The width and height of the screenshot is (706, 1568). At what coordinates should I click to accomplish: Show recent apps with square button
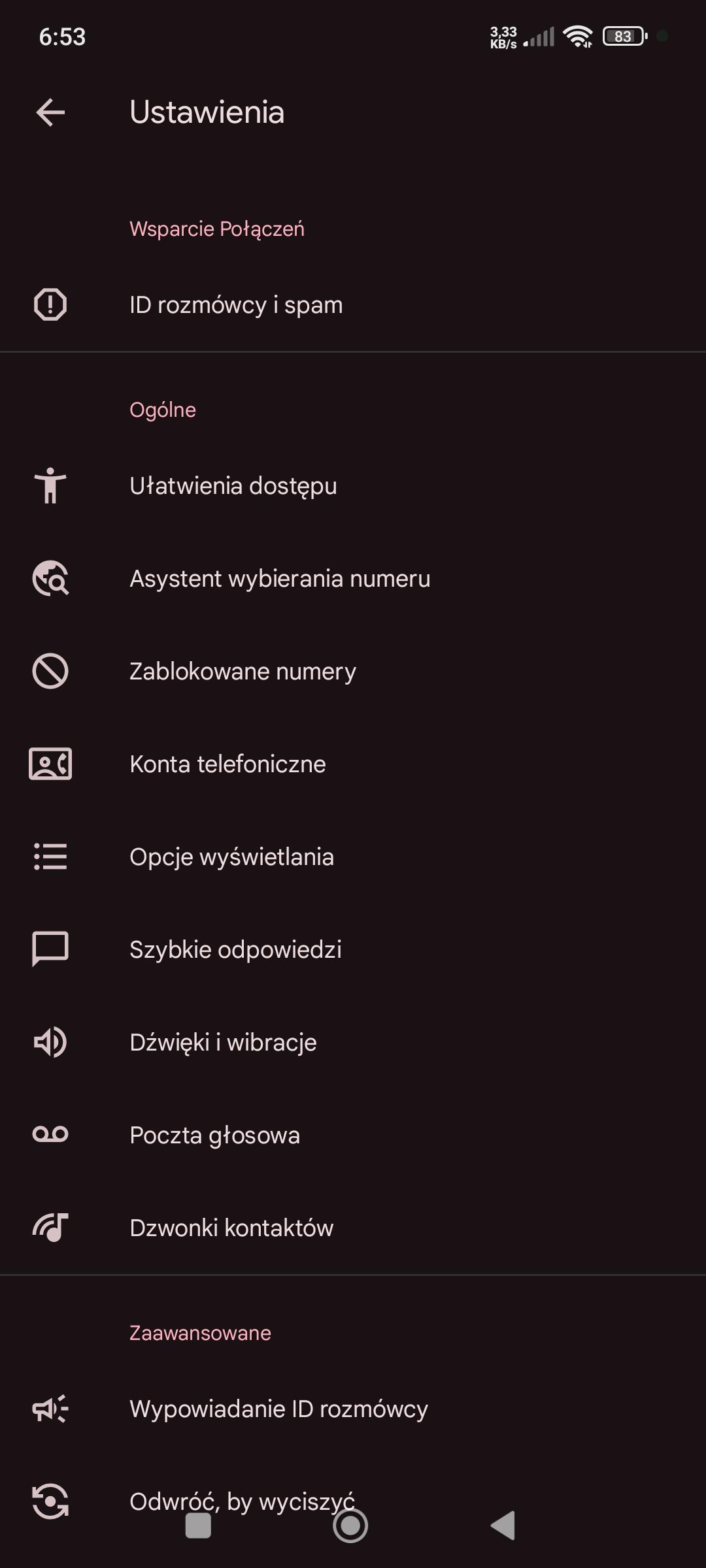tap(198, 1526)
